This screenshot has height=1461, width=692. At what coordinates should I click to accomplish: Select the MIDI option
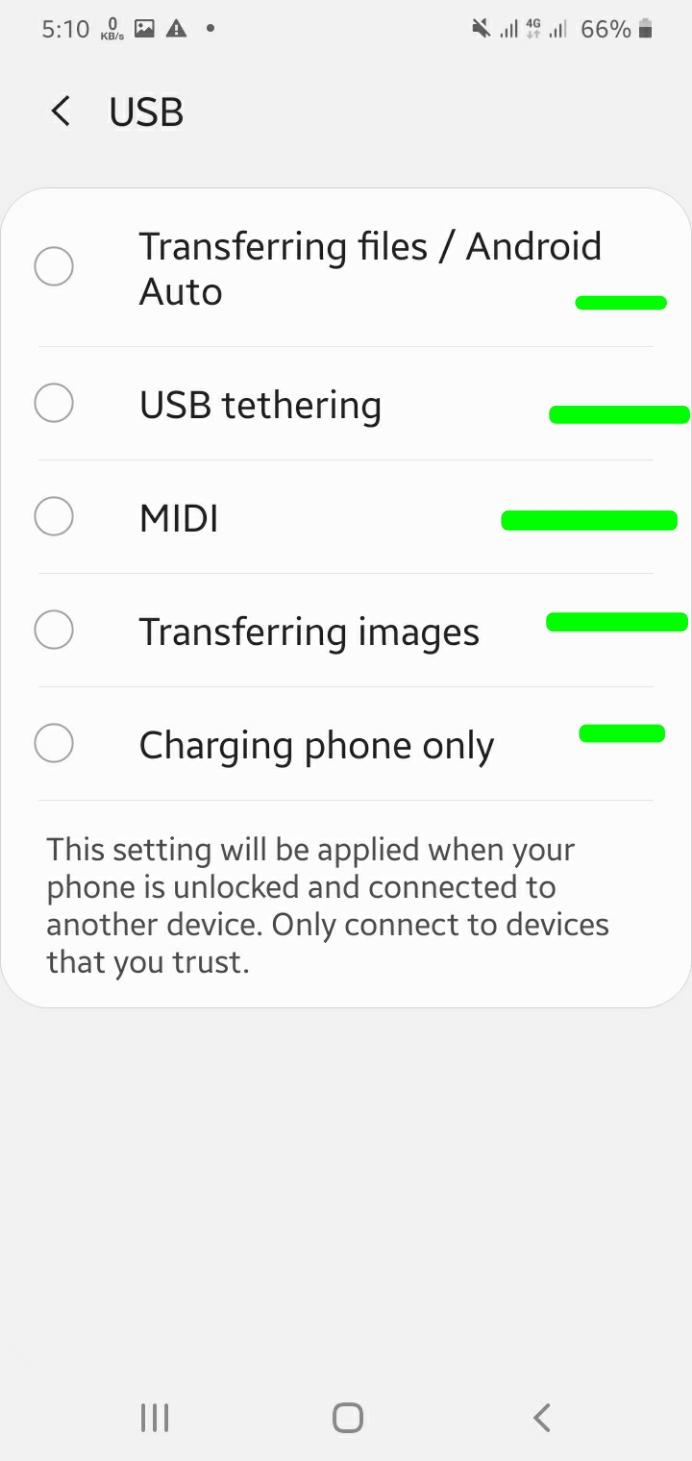coord(54,517)
